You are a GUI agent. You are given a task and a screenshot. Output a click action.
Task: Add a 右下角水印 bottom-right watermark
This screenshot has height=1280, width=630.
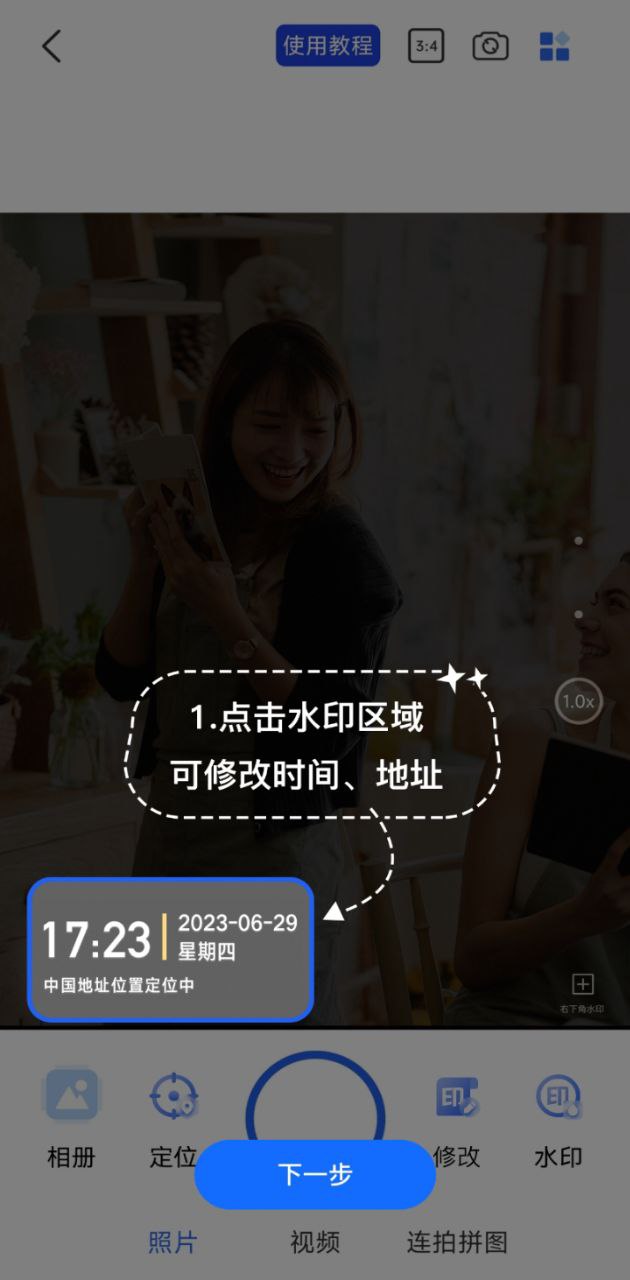[x=582, y=992]
